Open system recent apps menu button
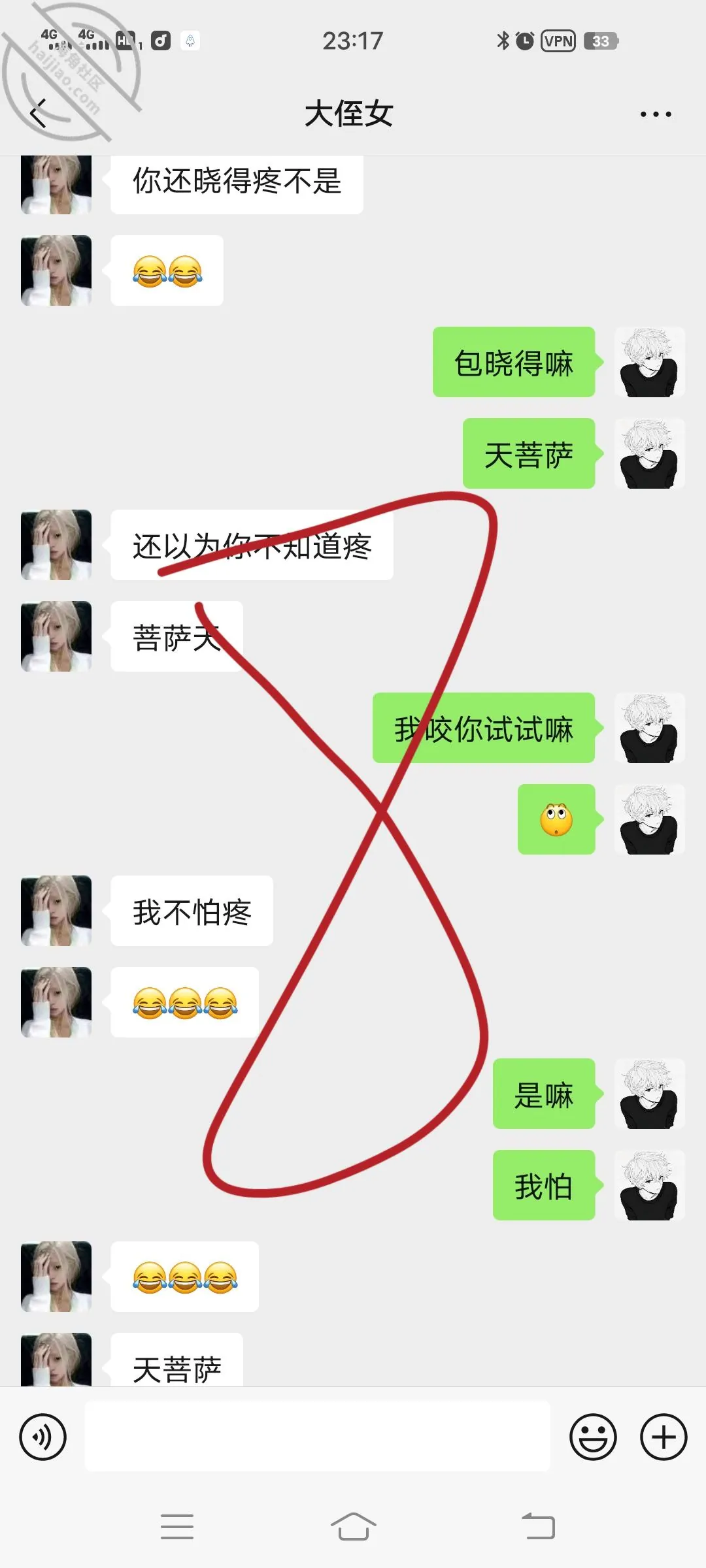Screen dimensions: 706x1568 point(177,1527)
